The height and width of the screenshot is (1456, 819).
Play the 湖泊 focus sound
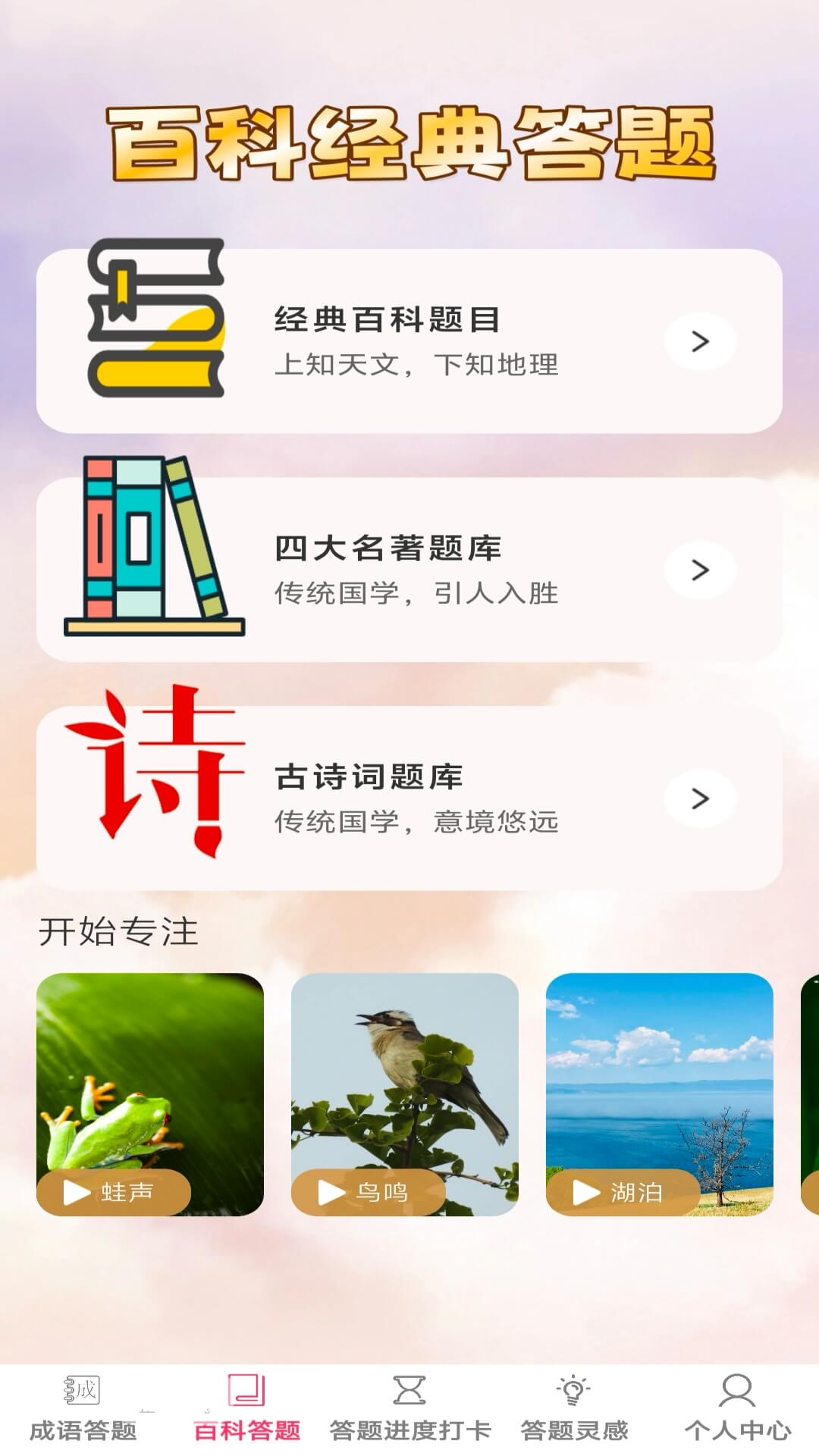(x=623, y=1192)
